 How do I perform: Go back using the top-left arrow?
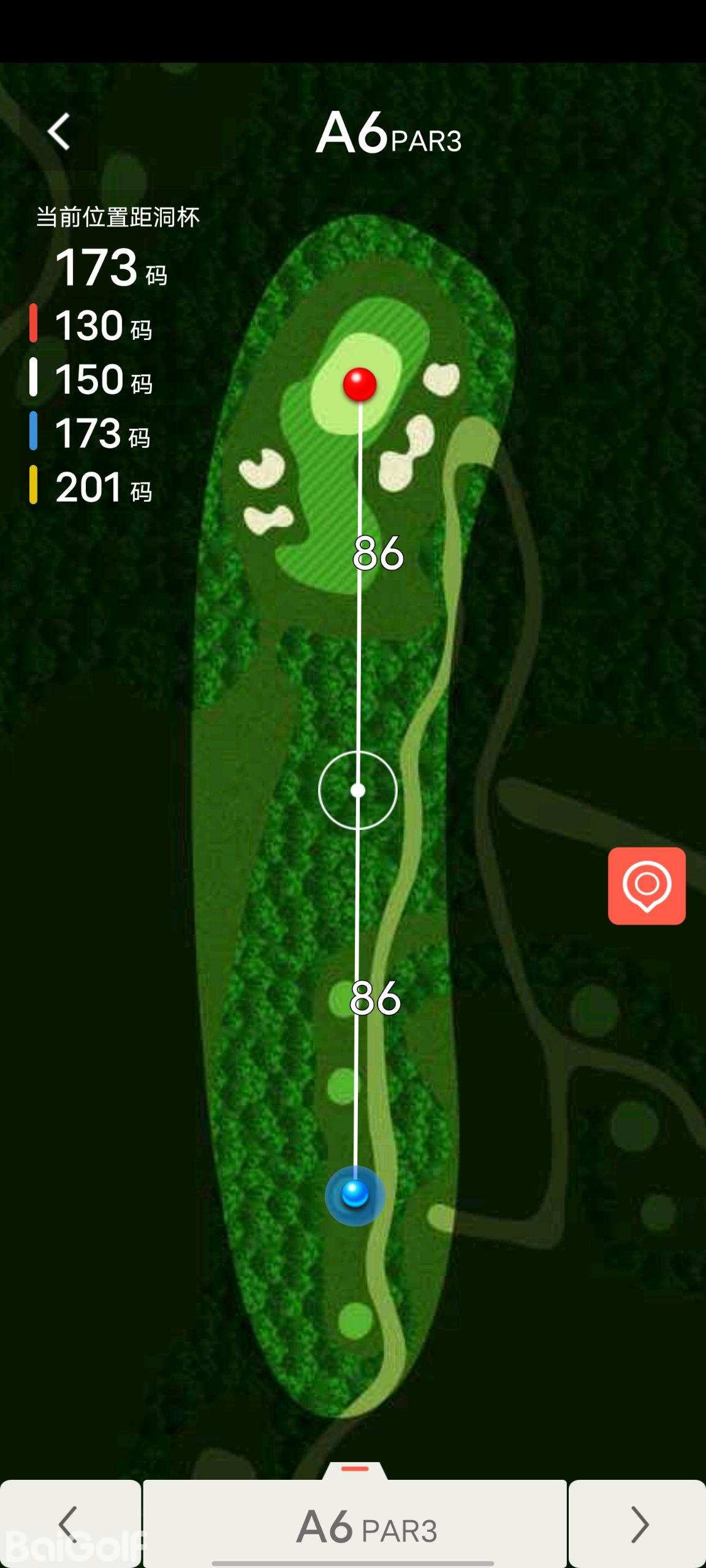click(x=59, y=131)
